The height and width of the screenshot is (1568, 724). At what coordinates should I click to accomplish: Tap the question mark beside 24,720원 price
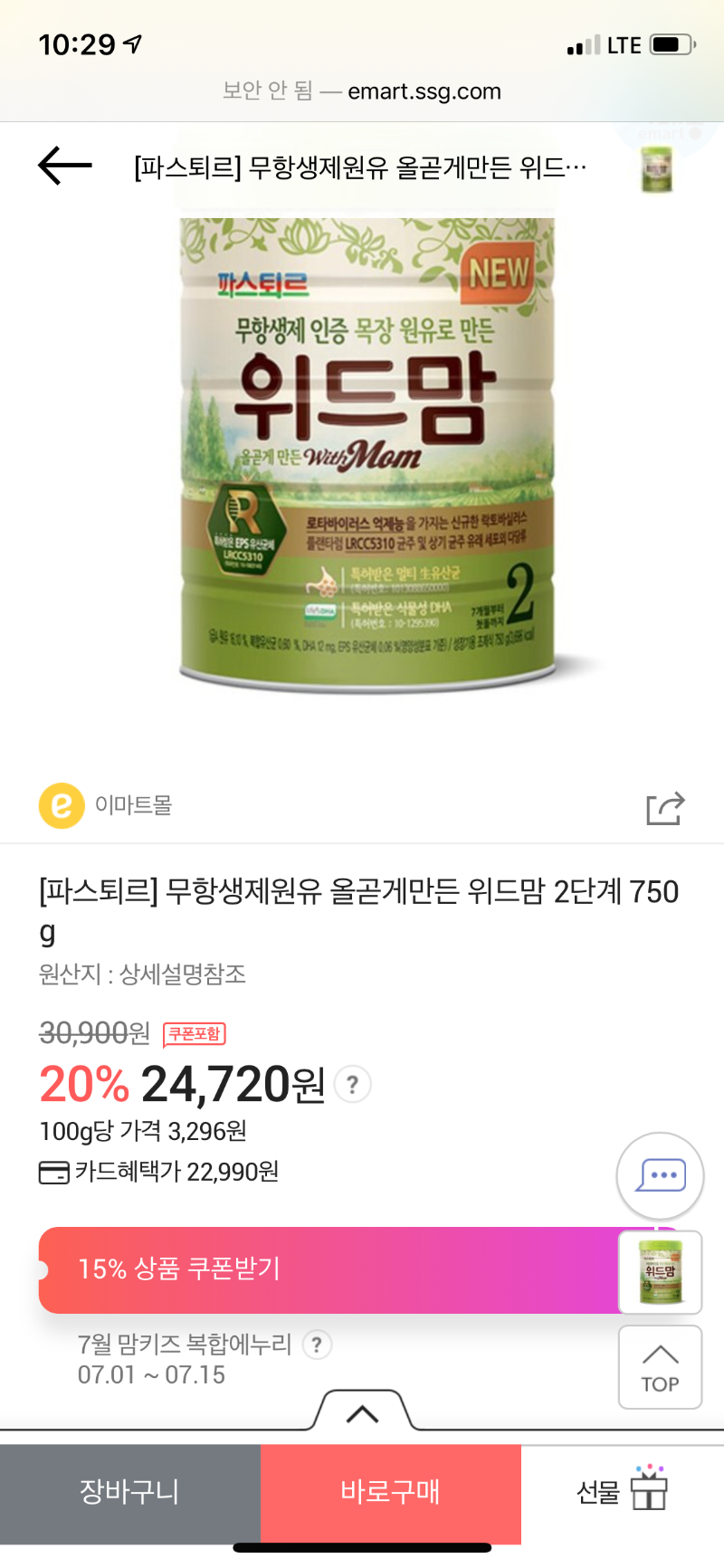pyautogui.click(x=351, y=1085)
